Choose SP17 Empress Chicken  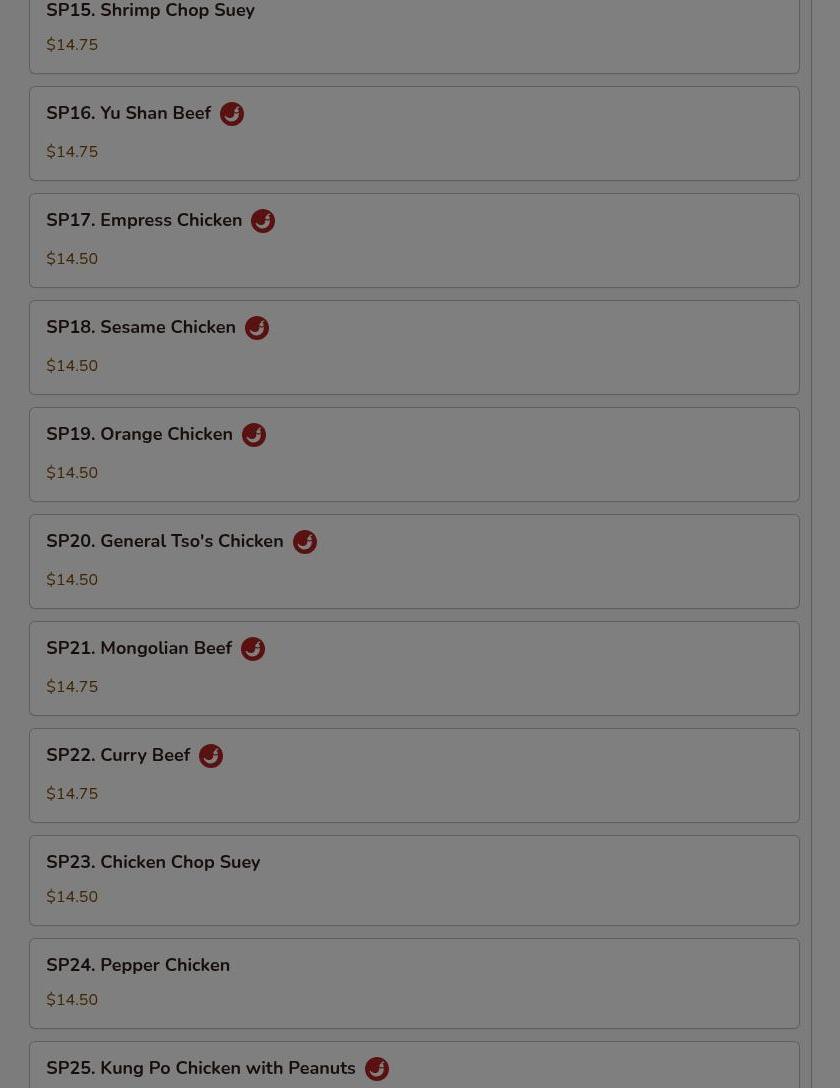pyautogui.click(x=414, y=240)
